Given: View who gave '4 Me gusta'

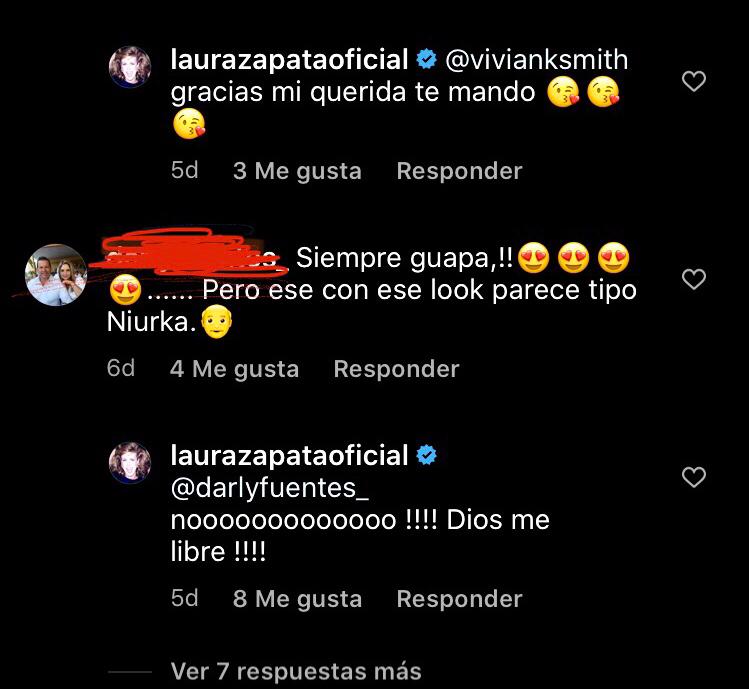Looking at the screenshot, I should point(234,369).
